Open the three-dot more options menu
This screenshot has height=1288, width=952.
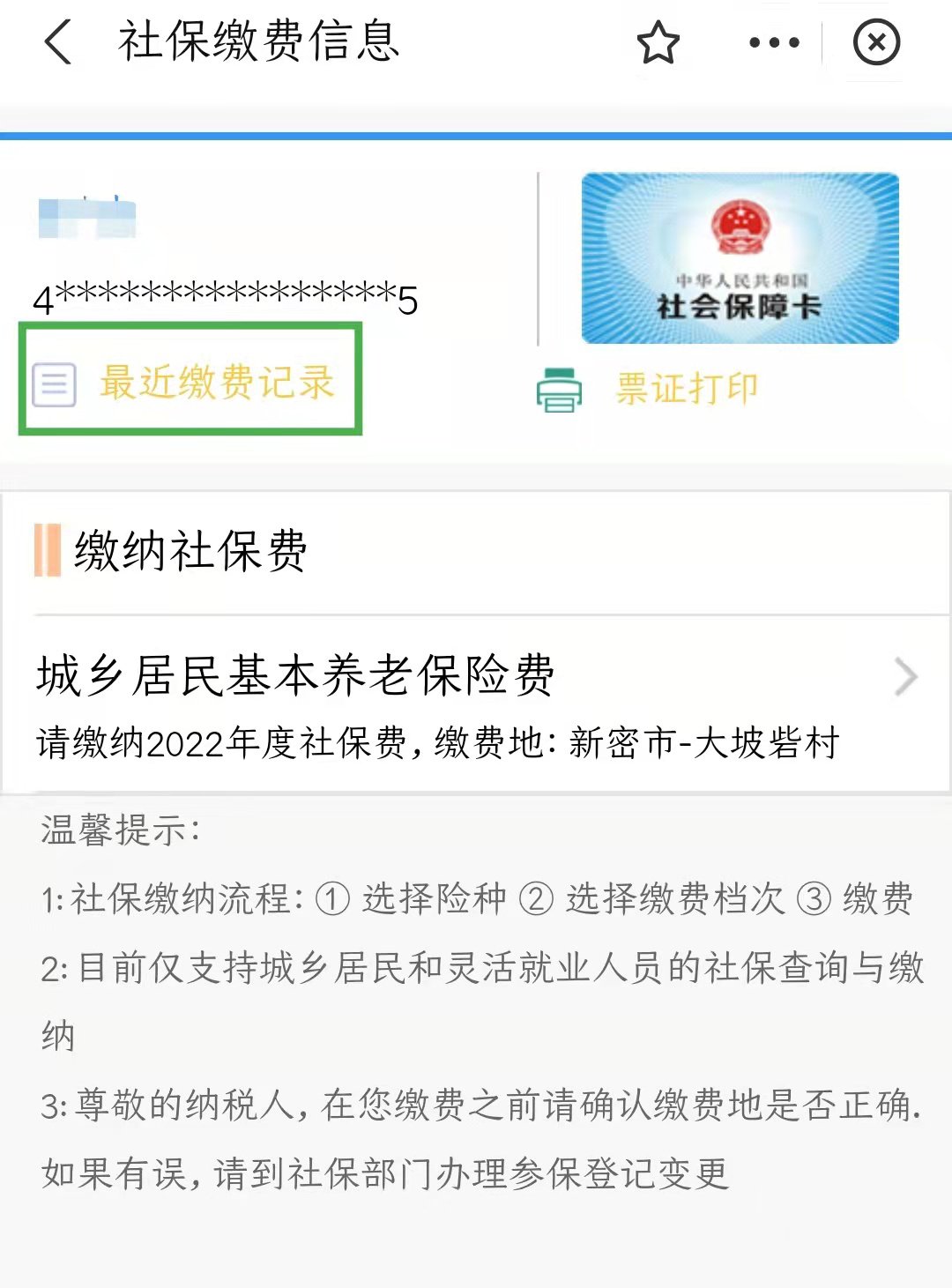pos(773,42)
